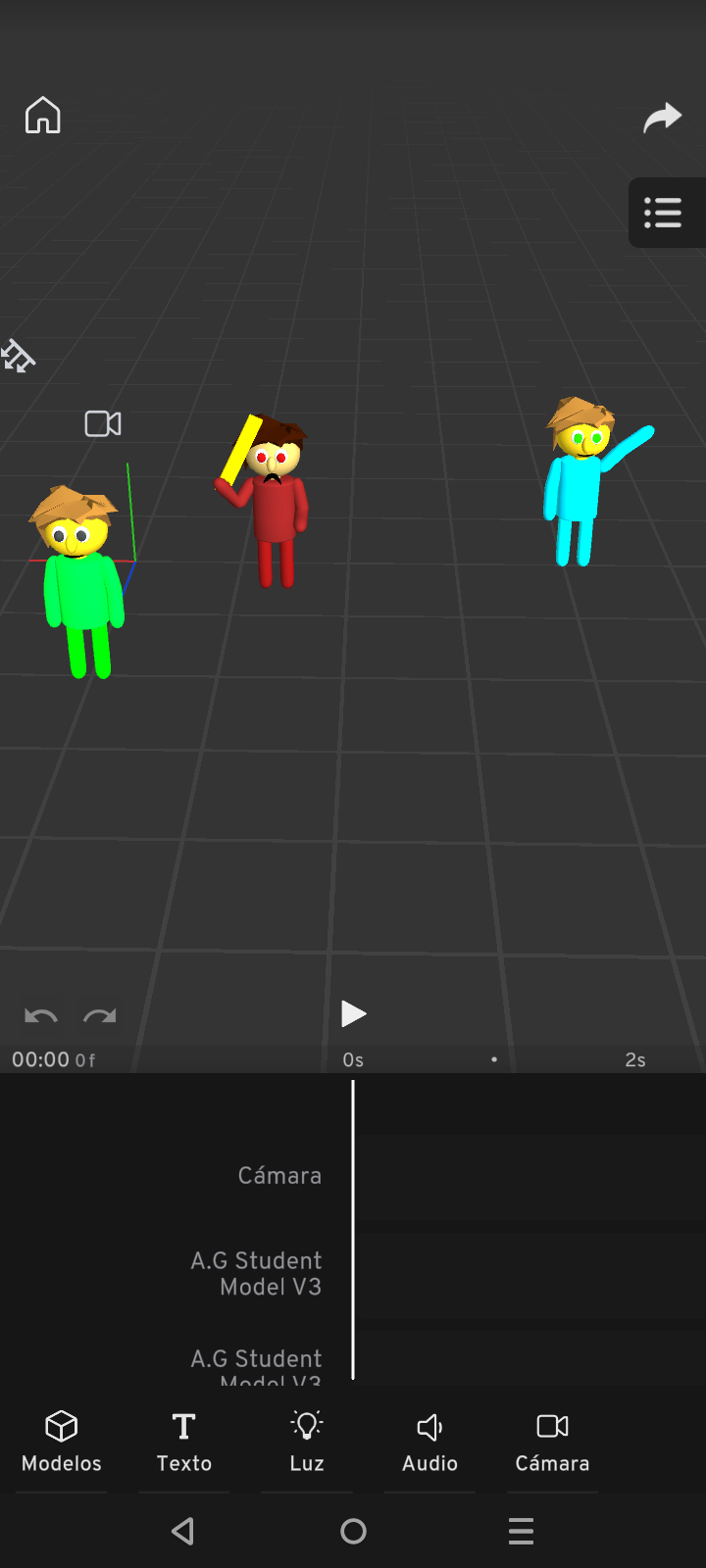Tap system back button
Screen dimensions: 706x1568
point(183,1531)
